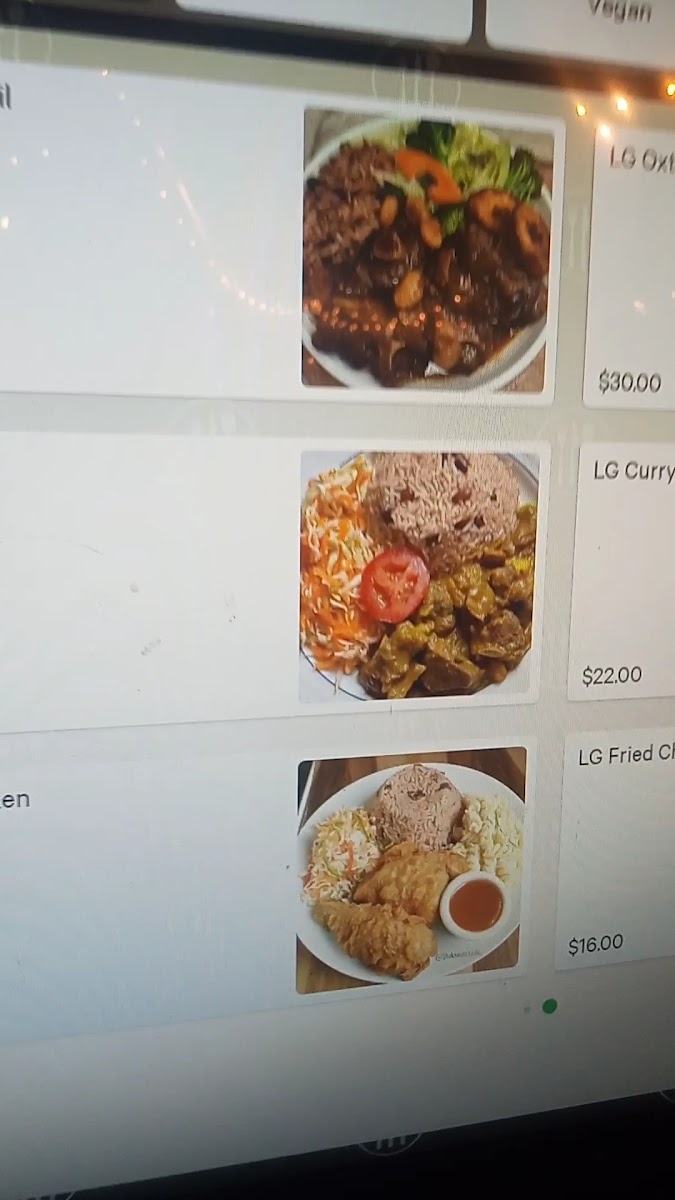Screen dimensions: 675x1200
Task: Add the LG Curry item priced $22.00
Action: pos(623,572)
